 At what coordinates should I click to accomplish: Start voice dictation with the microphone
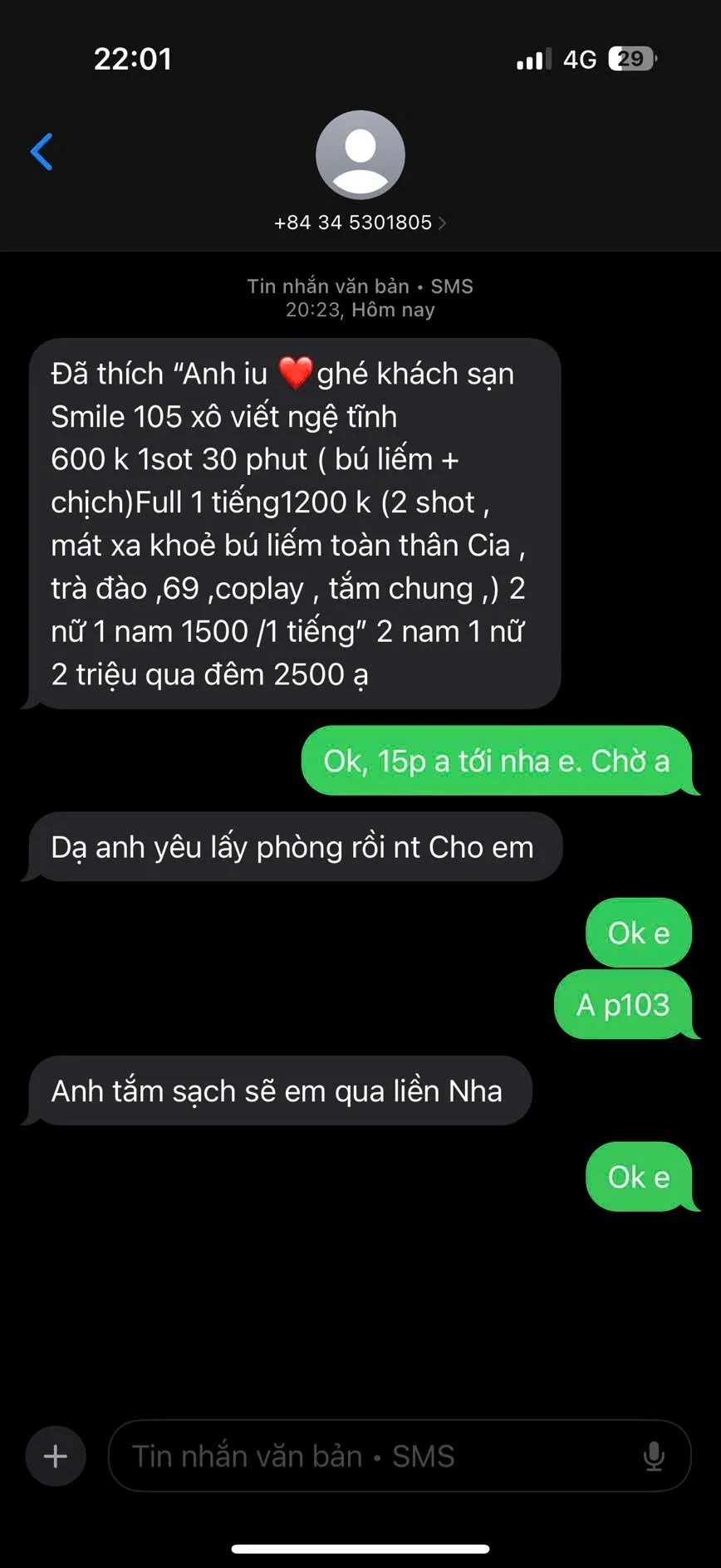click(654, 1456)
